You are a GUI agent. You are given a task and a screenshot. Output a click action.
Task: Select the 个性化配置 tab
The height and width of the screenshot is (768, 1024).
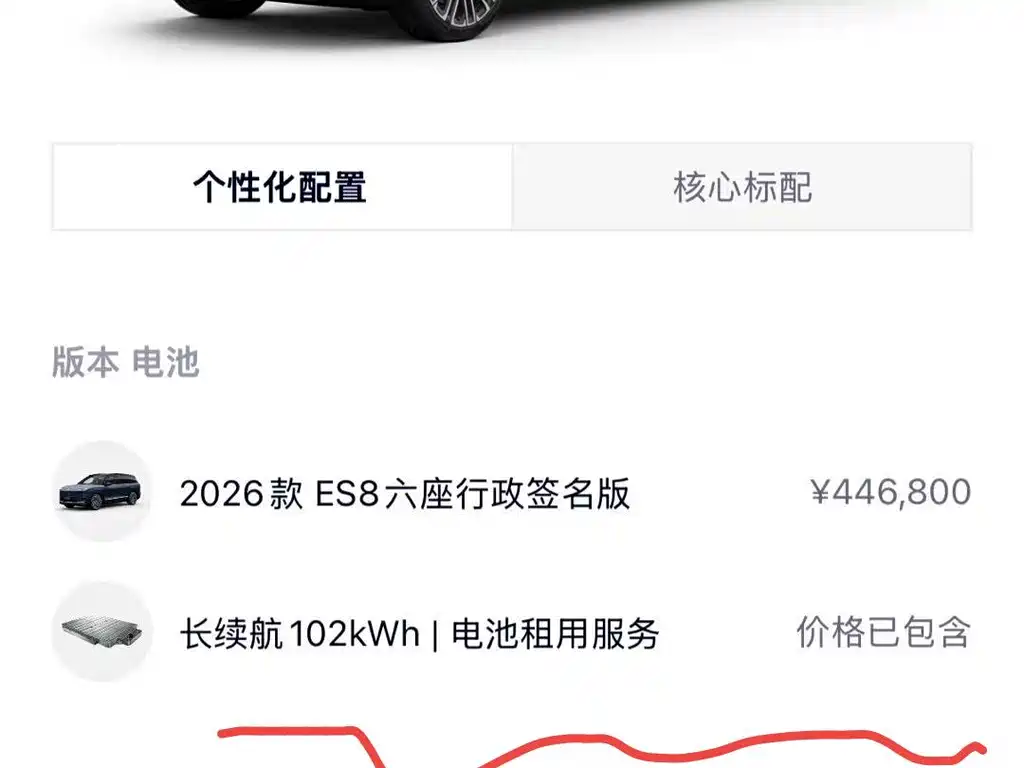point(281,188)
